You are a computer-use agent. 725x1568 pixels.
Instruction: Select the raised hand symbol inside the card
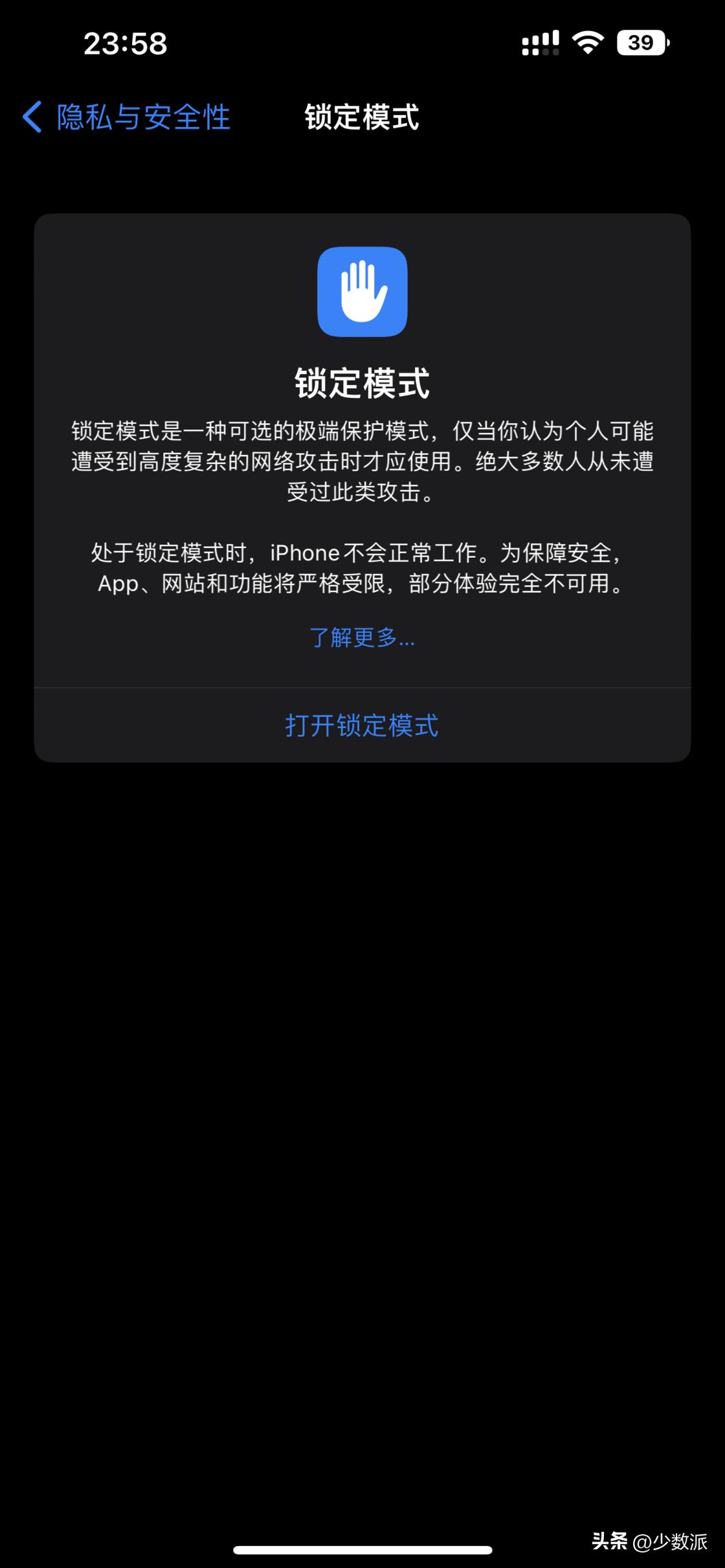[362, 293]
